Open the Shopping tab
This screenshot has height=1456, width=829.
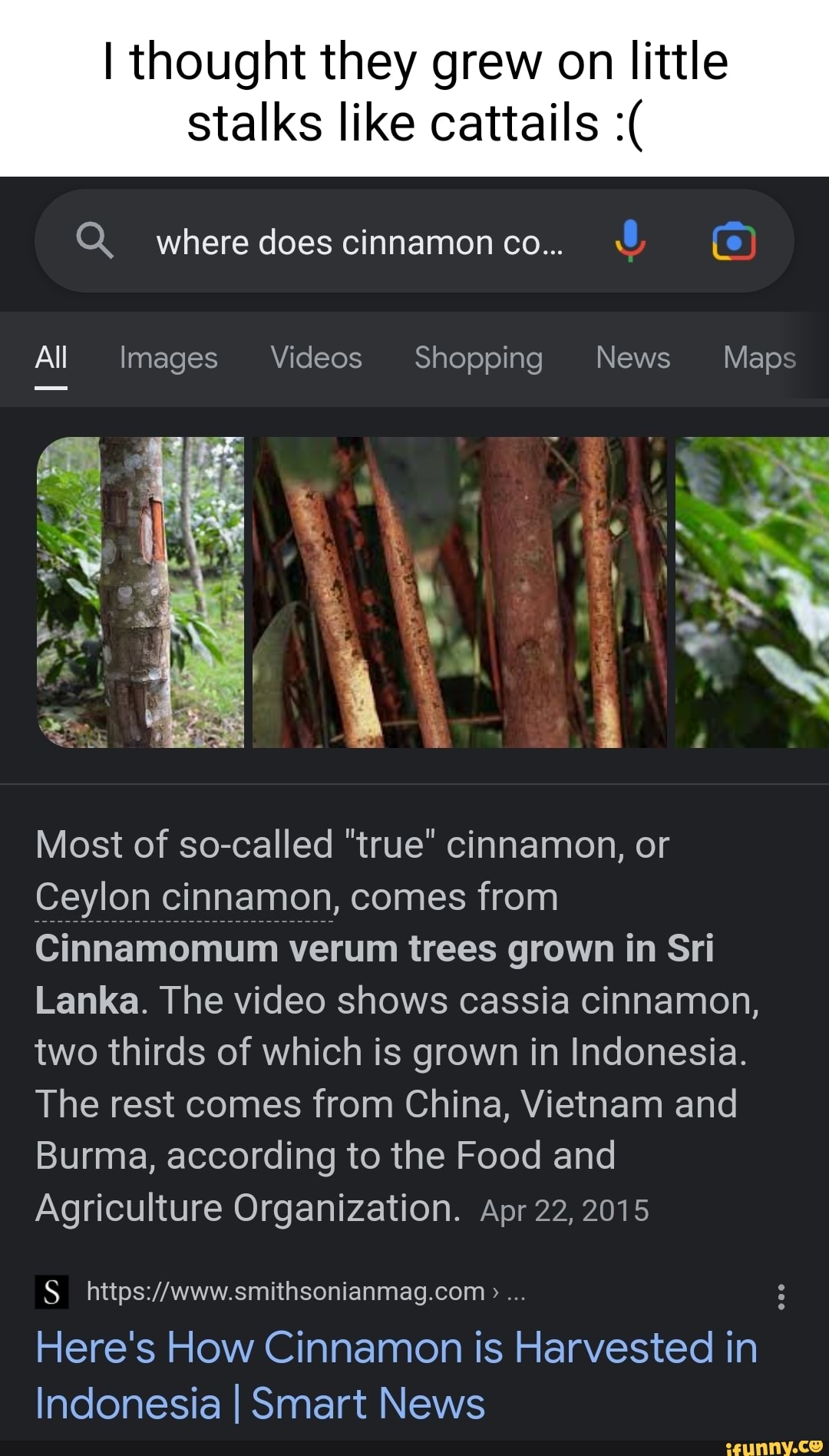[478, 358]
